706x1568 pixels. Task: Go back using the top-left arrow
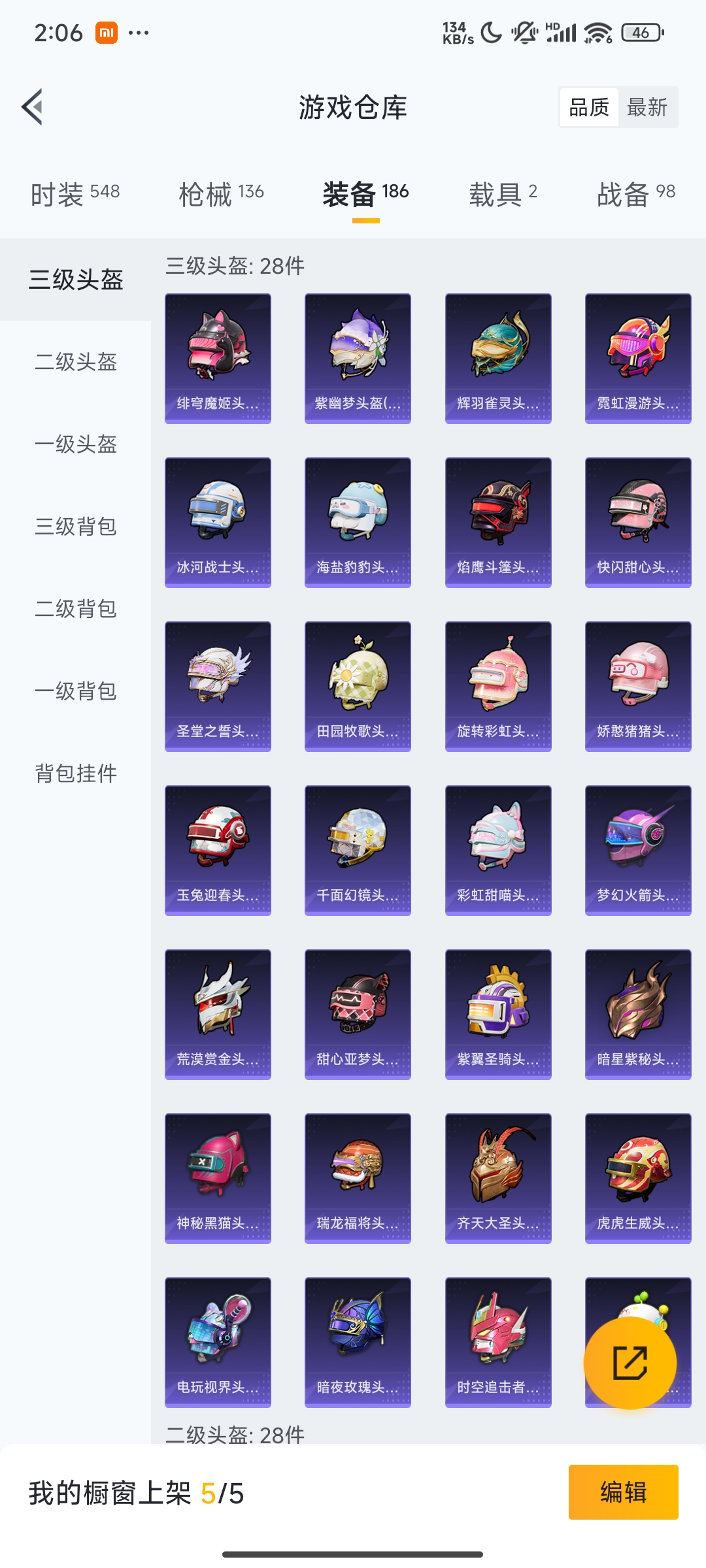point(33,106)
